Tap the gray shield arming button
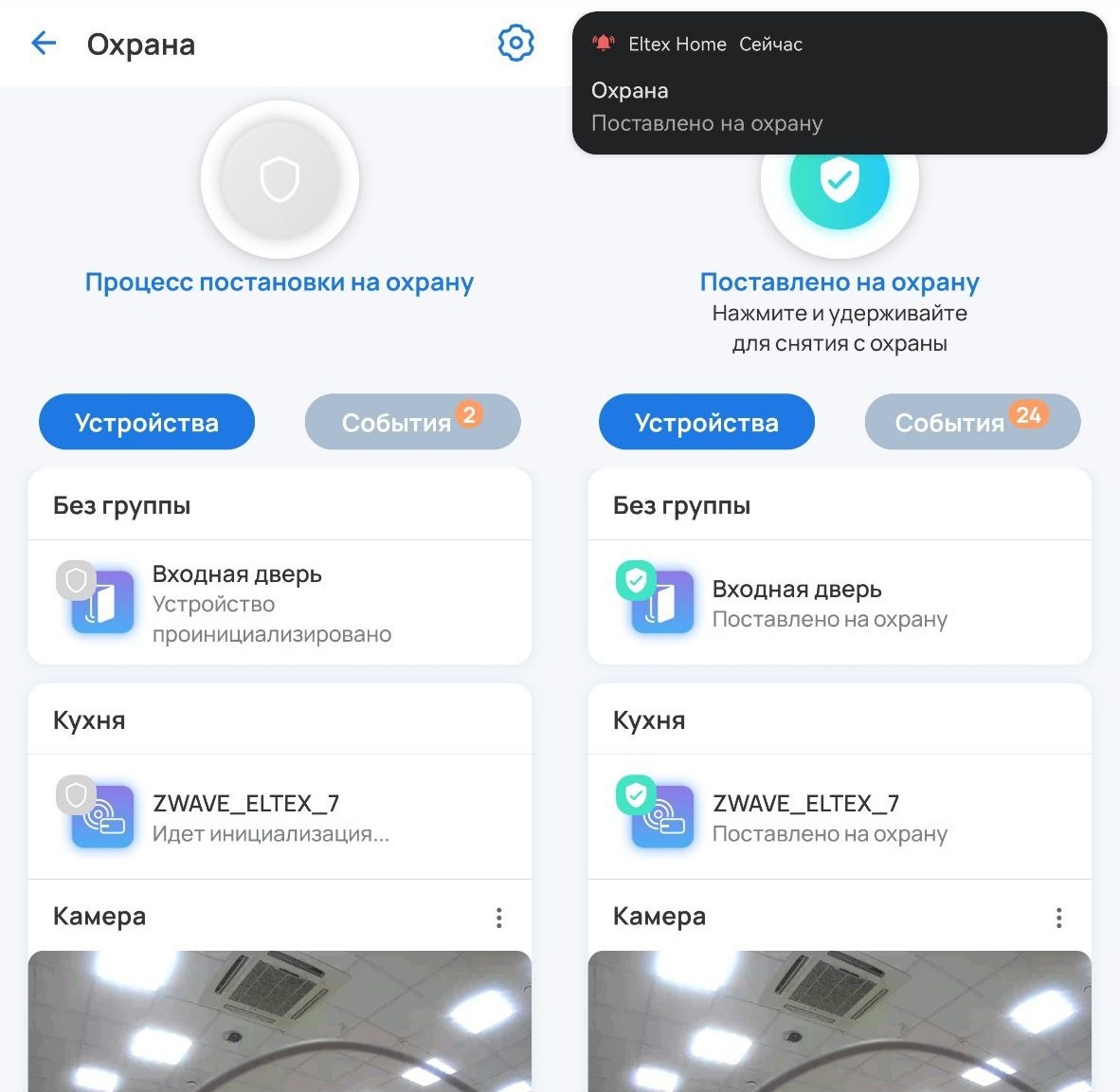The width and height of the screenshot is (1120, 1092). [x=280, y=179]
